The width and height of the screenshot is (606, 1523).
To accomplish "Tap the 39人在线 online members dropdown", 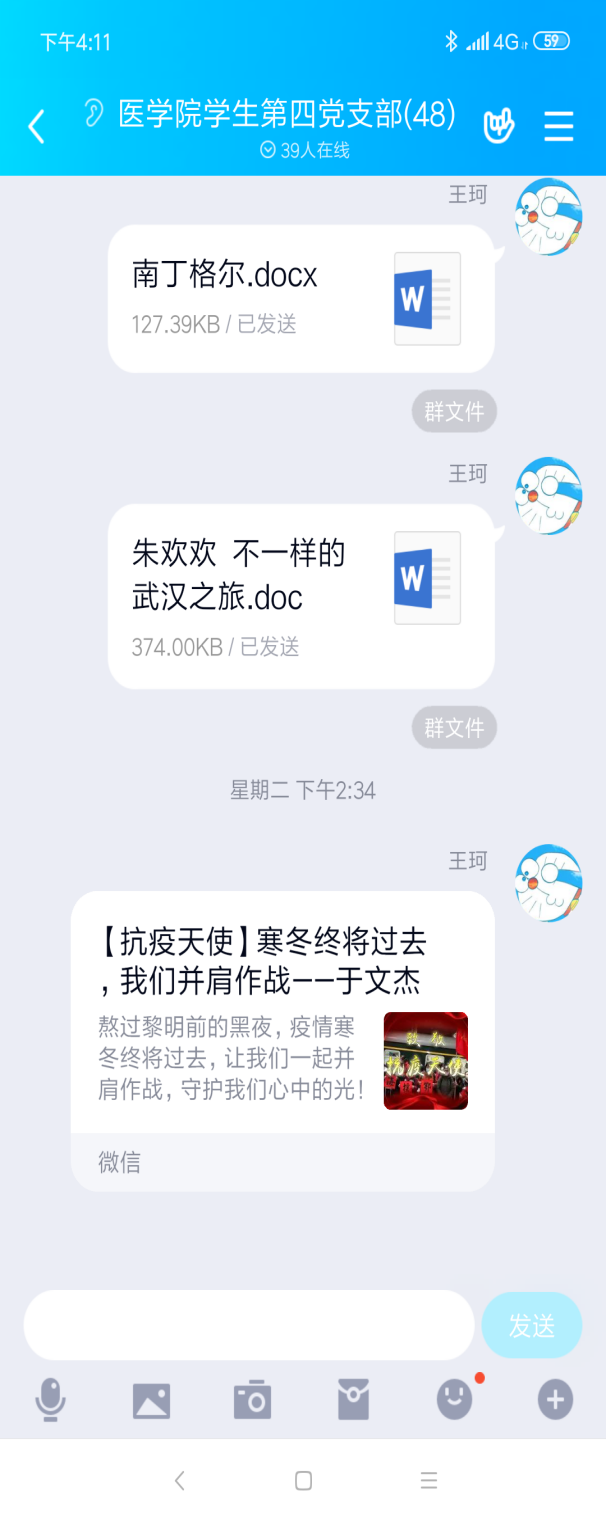I will [304, 150].
